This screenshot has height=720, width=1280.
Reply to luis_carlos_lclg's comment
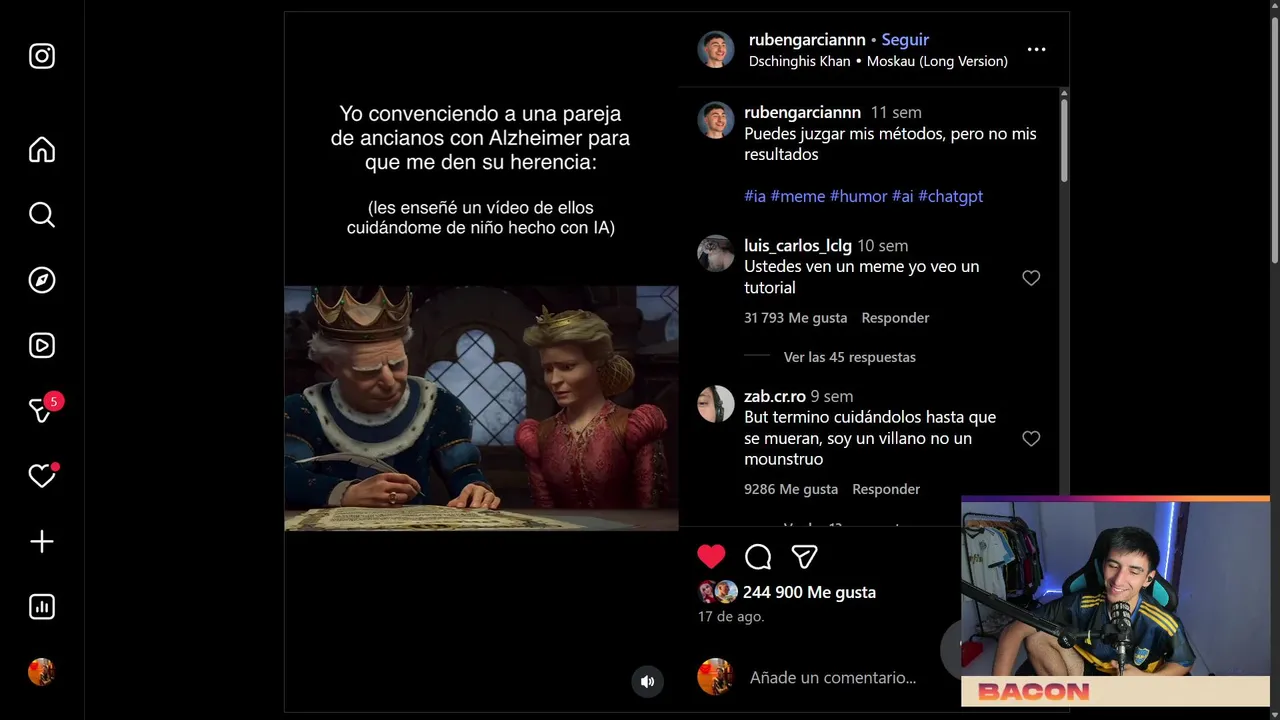coord(895,318)
